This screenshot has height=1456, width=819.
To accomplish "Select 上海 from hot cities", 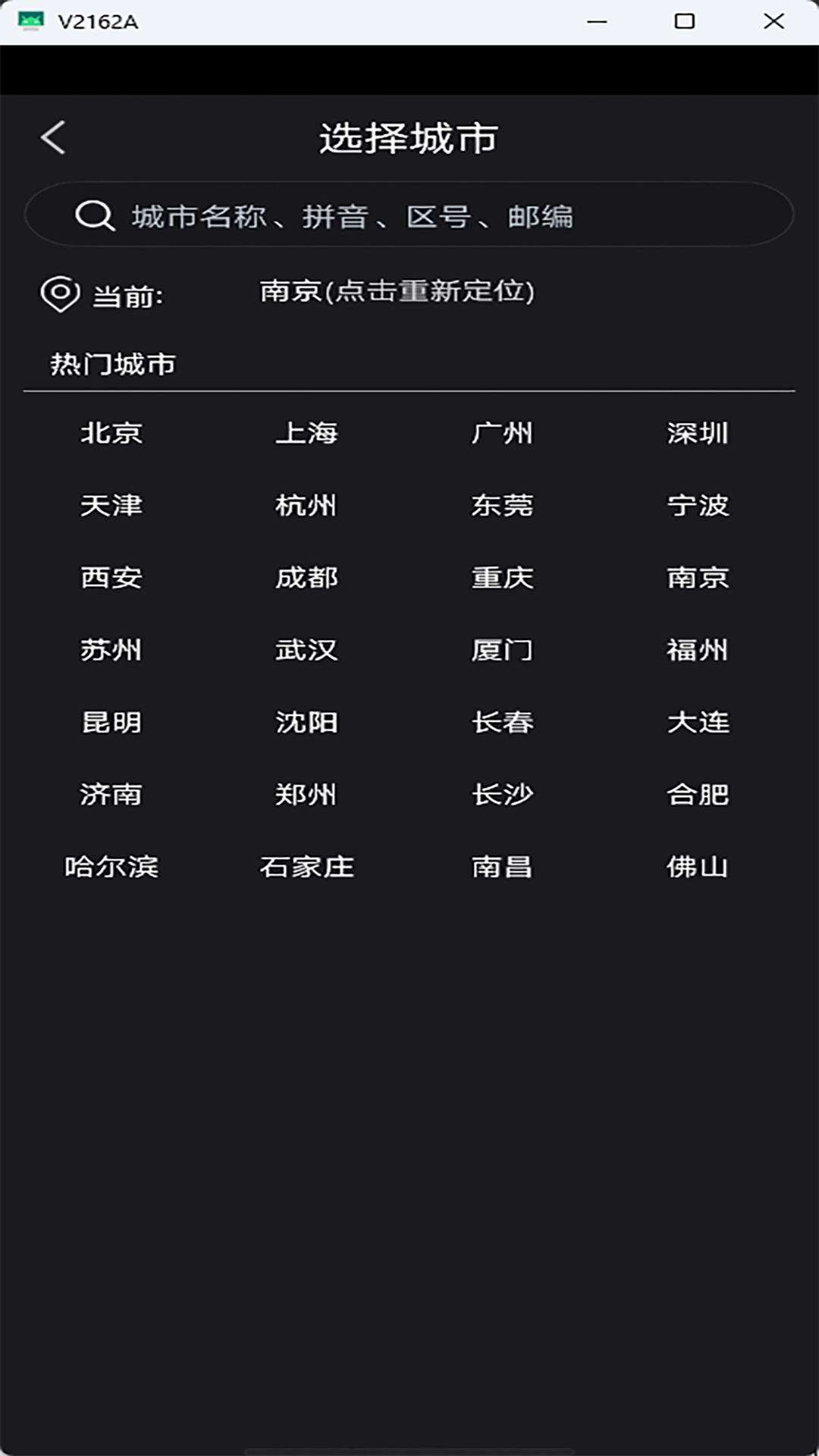I will (306, 434).
